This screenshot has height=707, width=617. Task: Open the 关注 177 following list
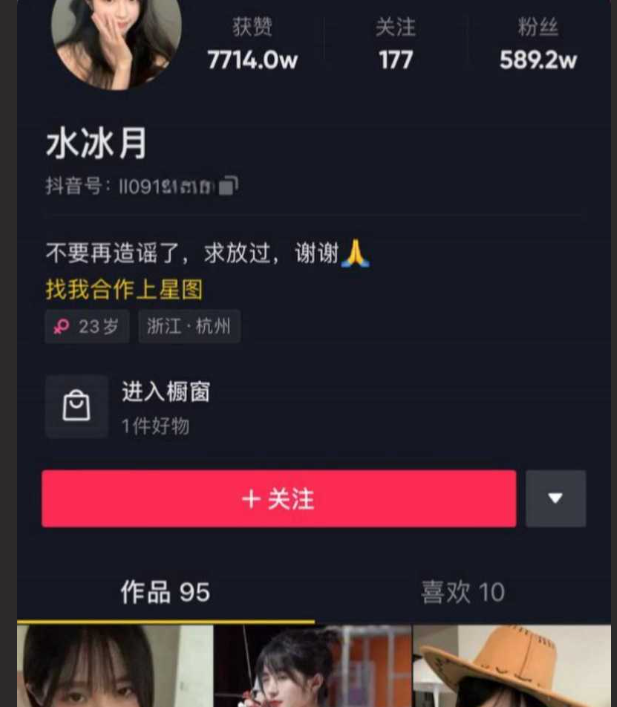coord(395,47)
